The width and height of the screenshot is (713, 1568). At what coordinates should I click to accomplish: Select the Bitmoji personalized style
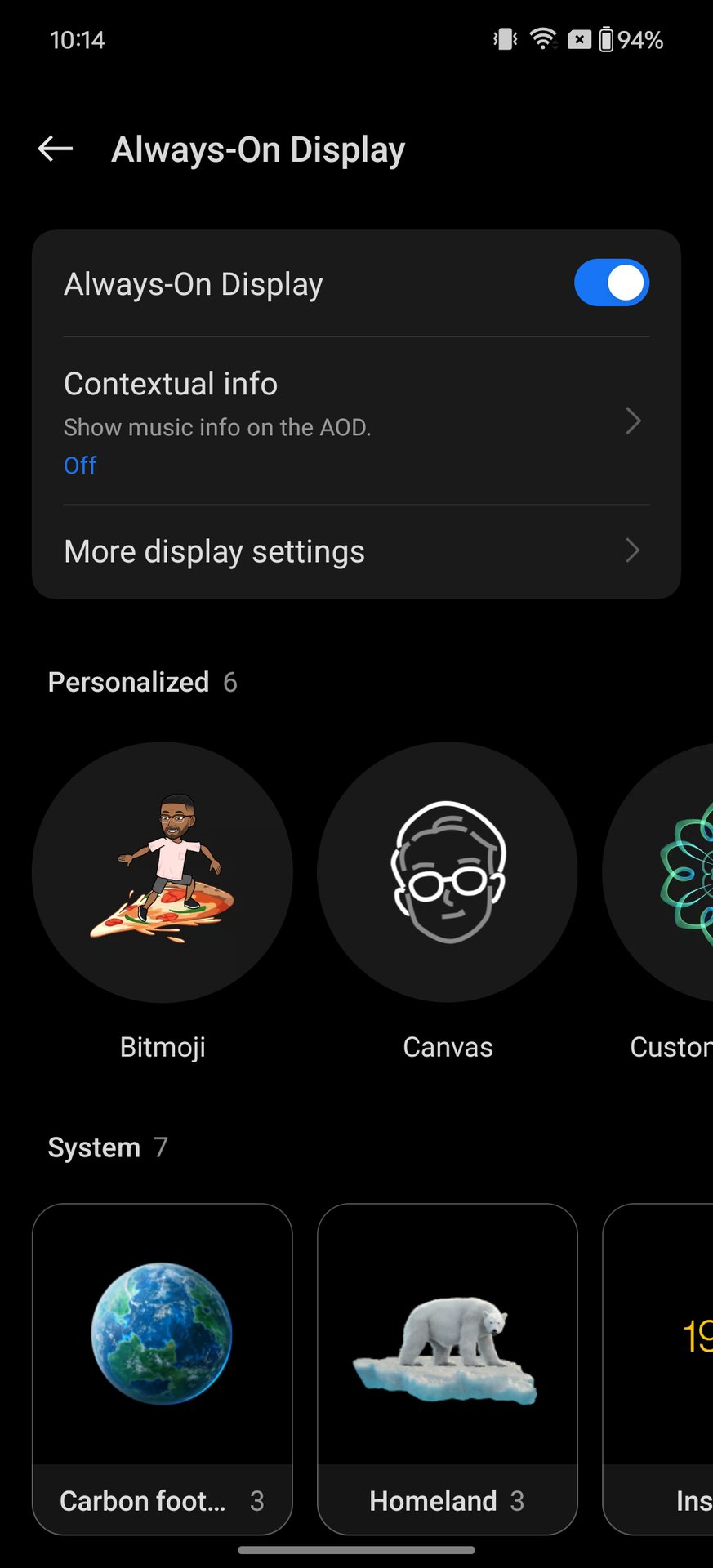click(163, 872)
